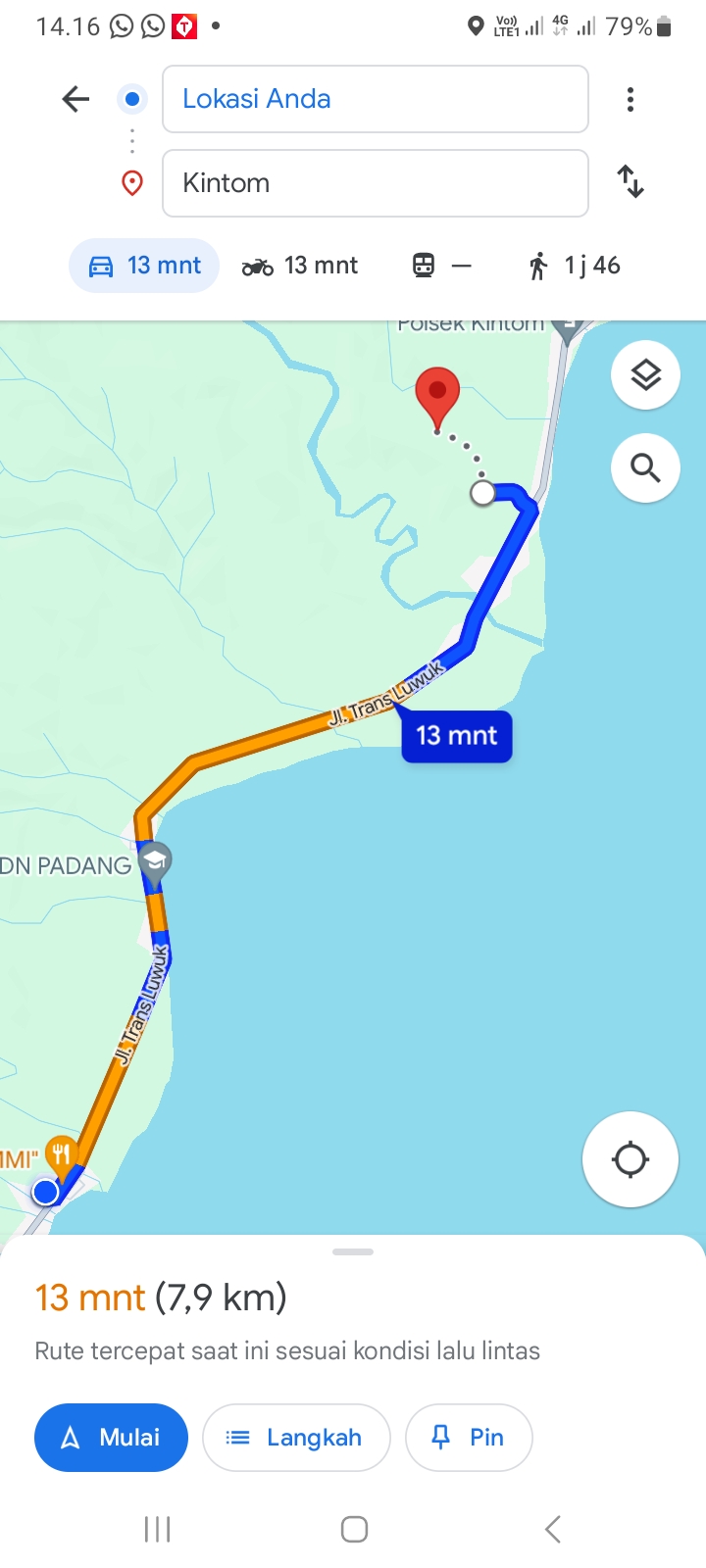Viewport: 706px width, 1568px height.
Task: Search along the route with magnifier
Action: (645, 468)
